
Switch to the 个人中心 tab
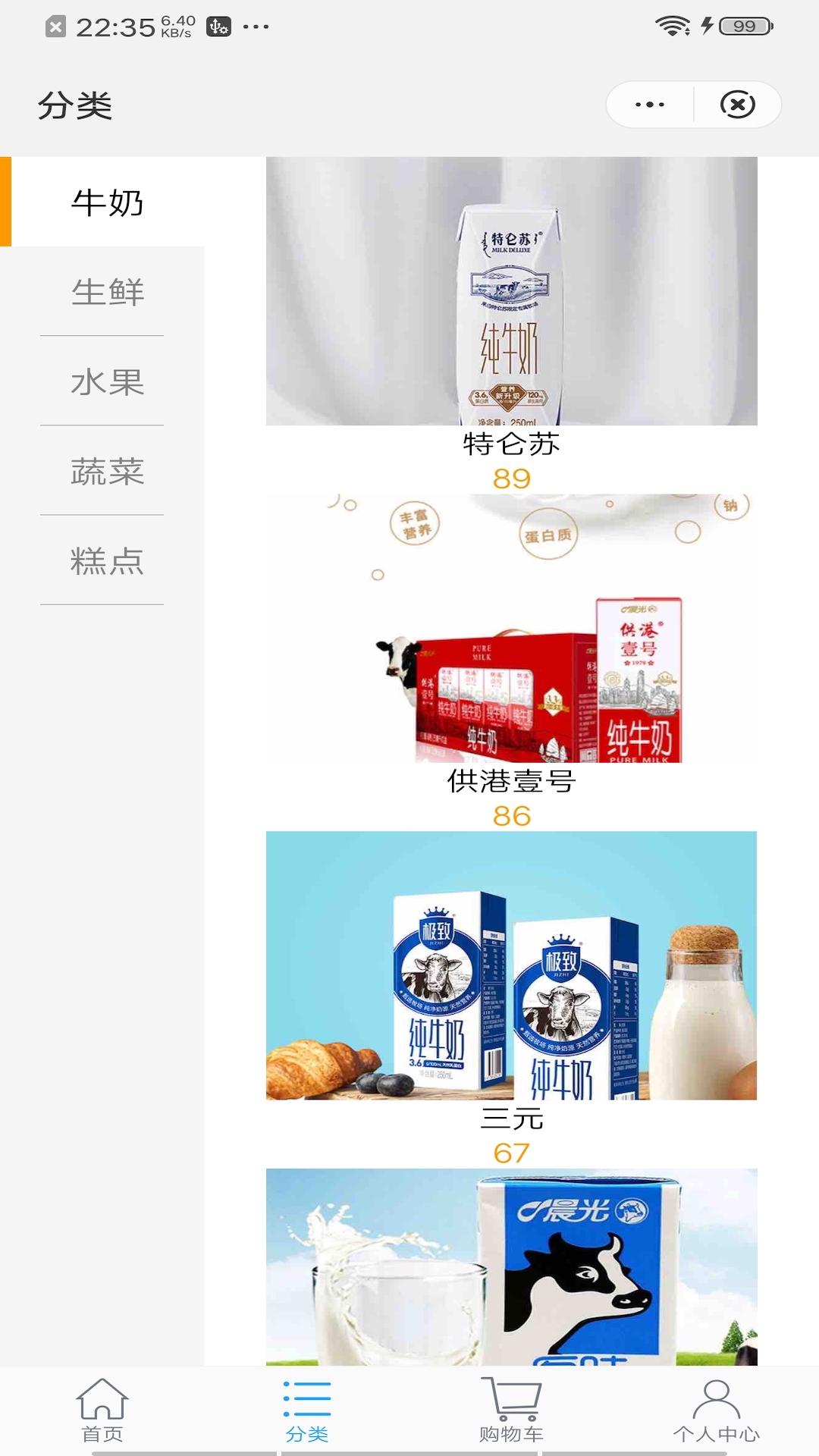tap(716, 1410)
